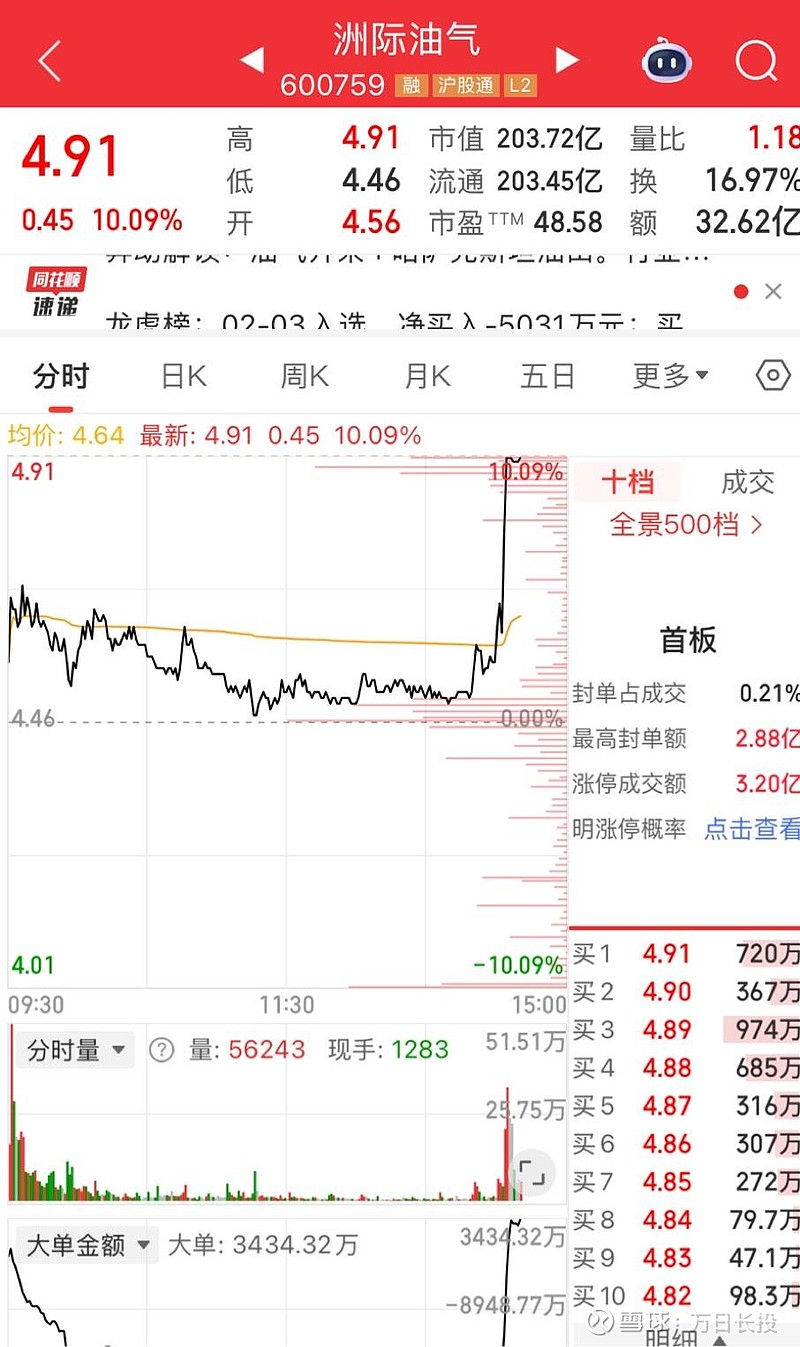
Task: Click the question mark help icon beside 分时量
Action: tap(162, 1050)
